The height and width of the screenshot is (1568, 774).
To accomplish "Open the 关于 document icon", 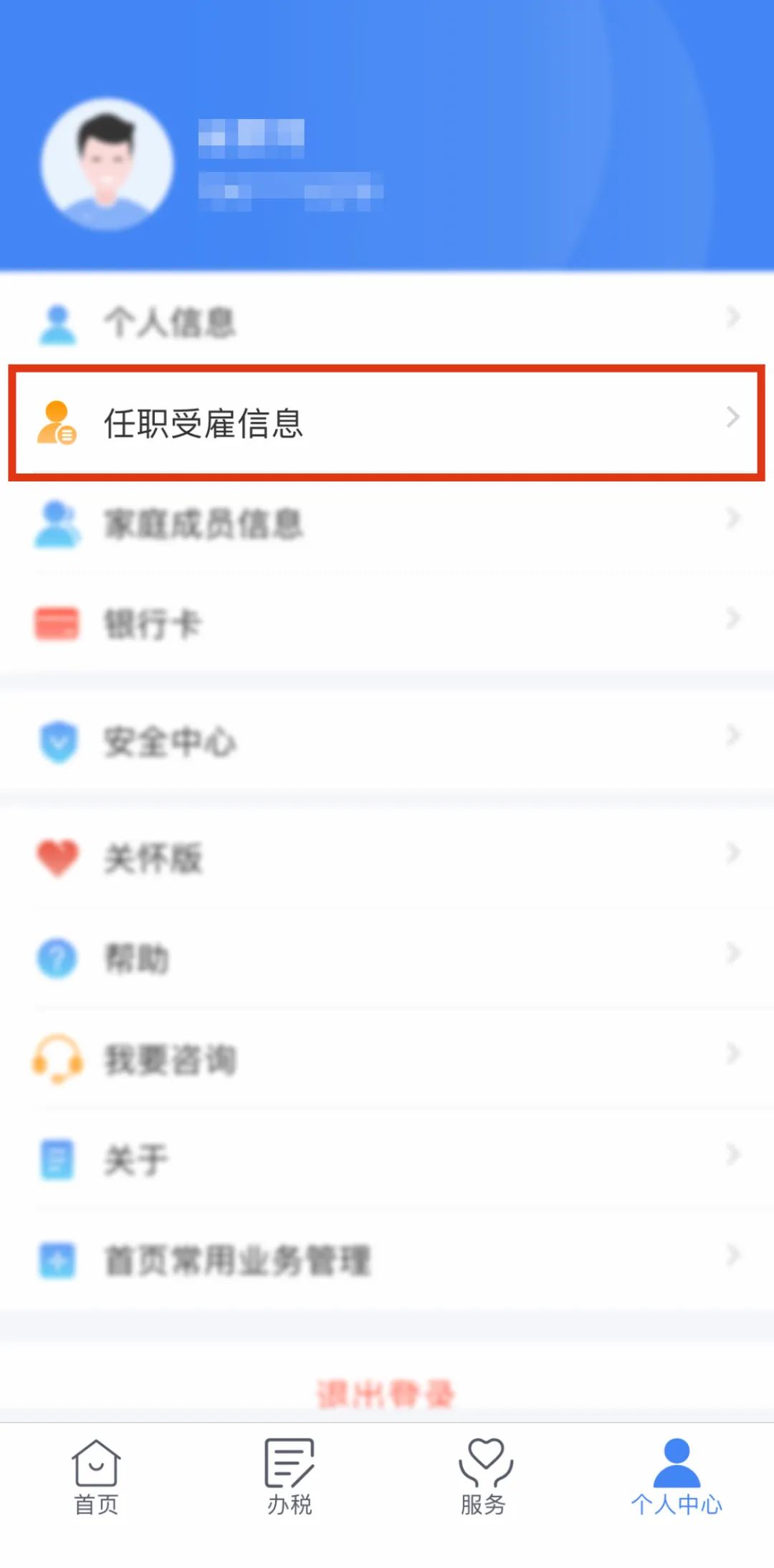I will click(x=57, y=1155).
